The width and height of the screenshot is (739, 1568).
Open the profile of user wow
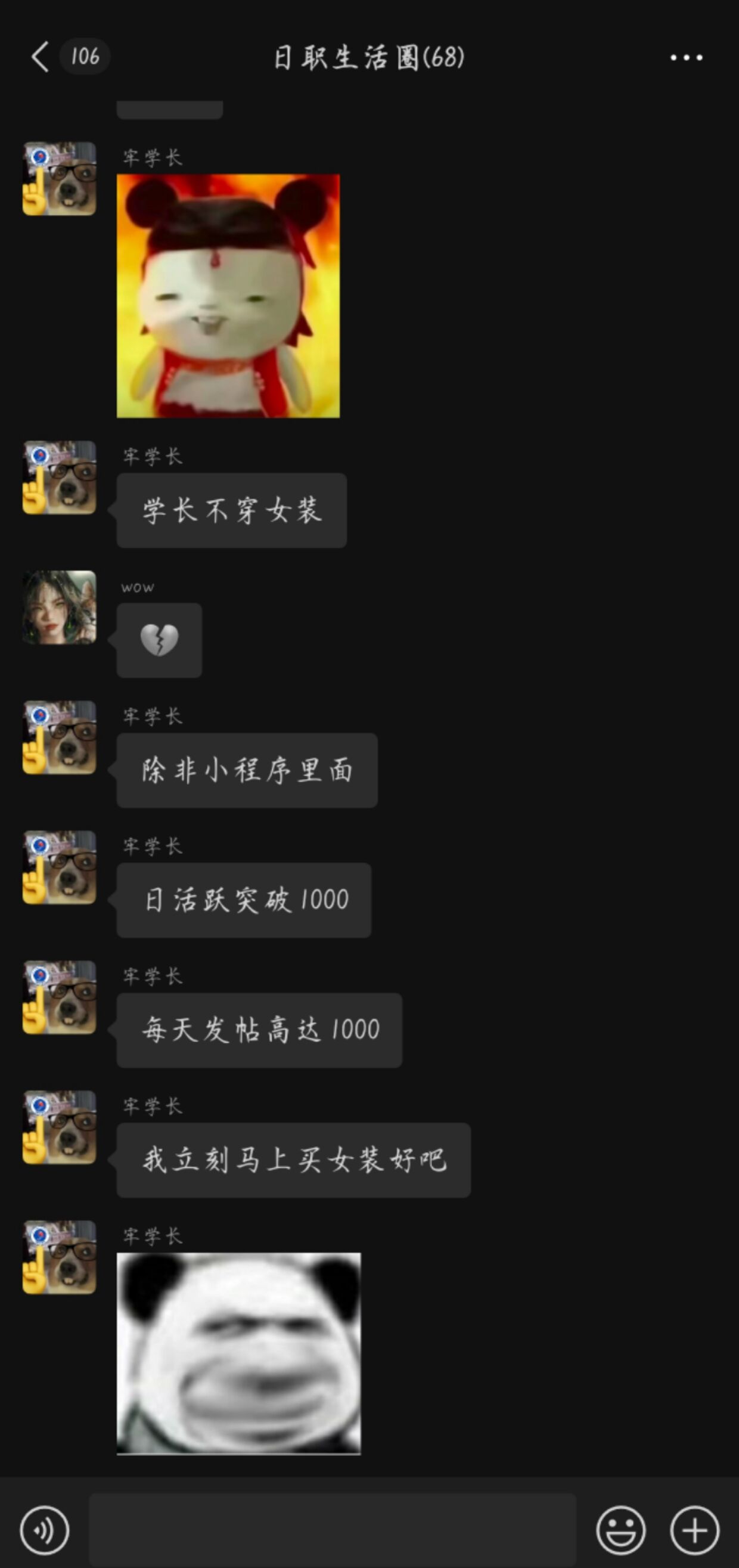pyautogui.click(x=59, y=607)
